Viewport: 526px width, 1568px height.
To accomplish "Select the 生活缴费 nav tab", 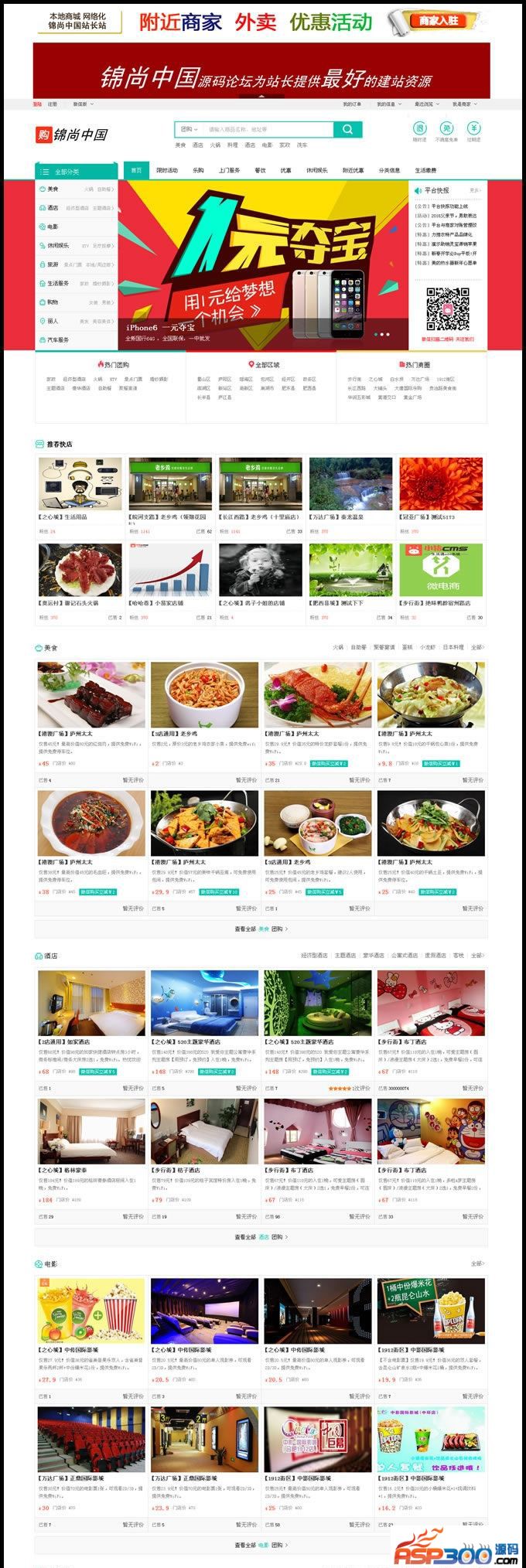I will pos(425,170).
